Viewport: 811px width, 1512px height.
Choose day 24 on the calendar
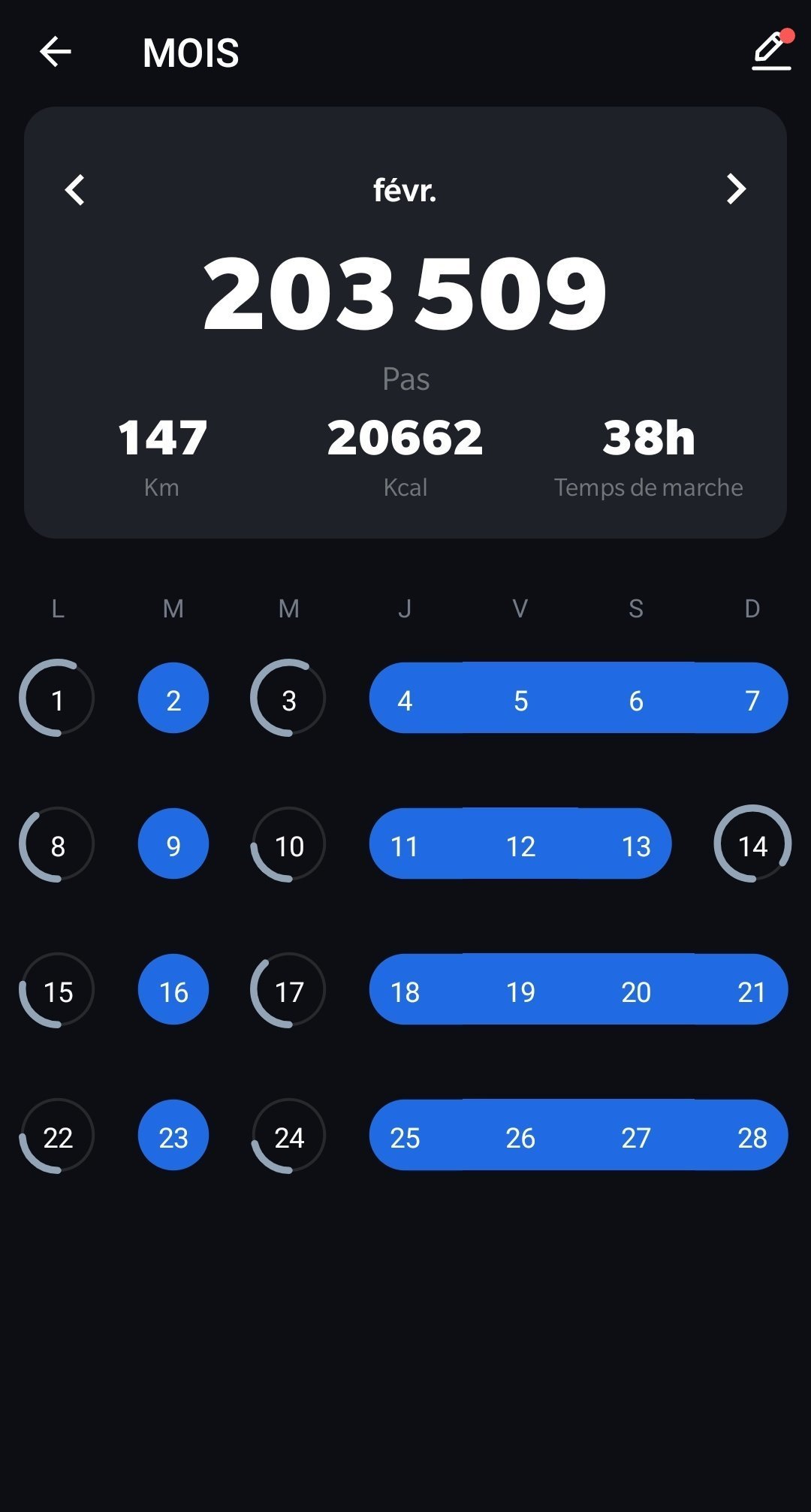click(288, 1136)
